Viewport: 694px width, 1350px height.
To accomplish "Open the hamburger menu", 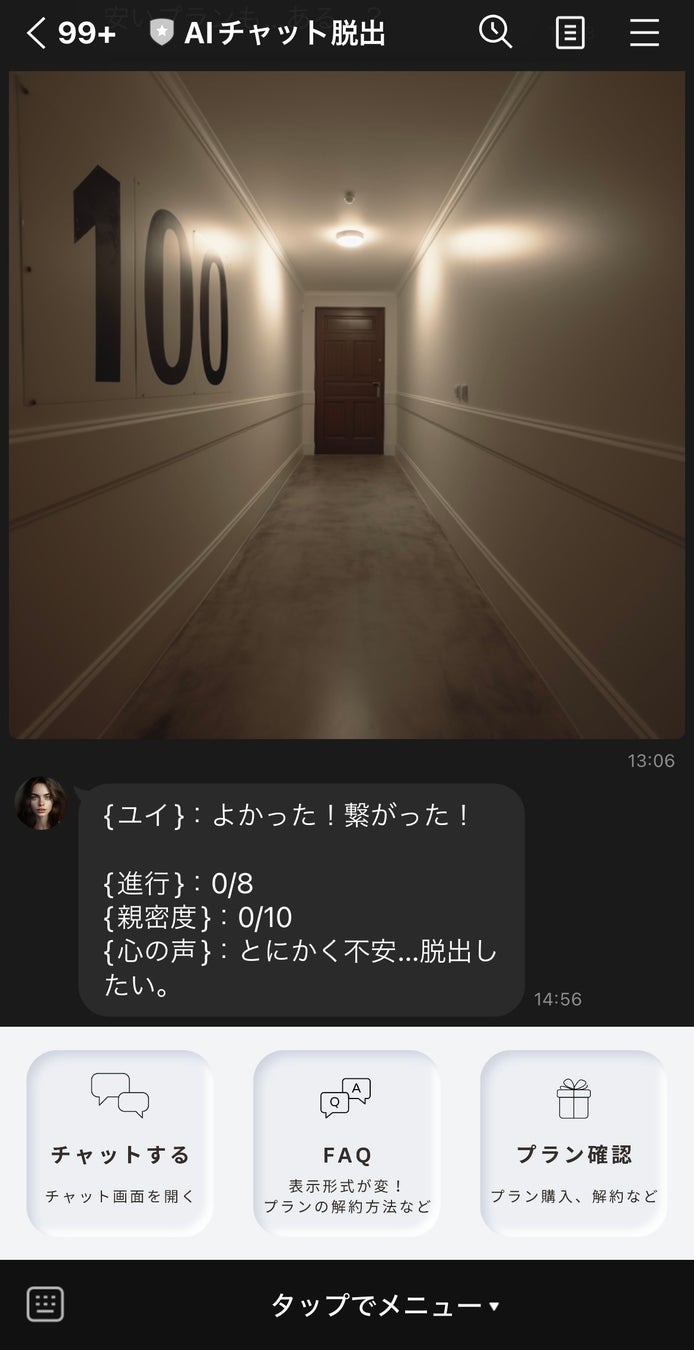I will pos(644,33).
